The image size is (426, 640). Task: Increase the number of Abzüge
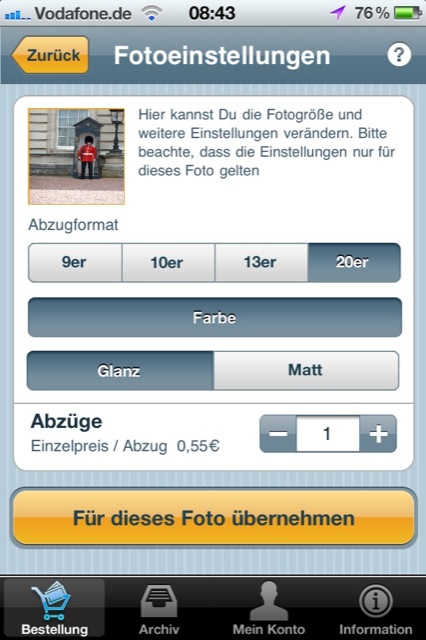(x=378, y=433)
